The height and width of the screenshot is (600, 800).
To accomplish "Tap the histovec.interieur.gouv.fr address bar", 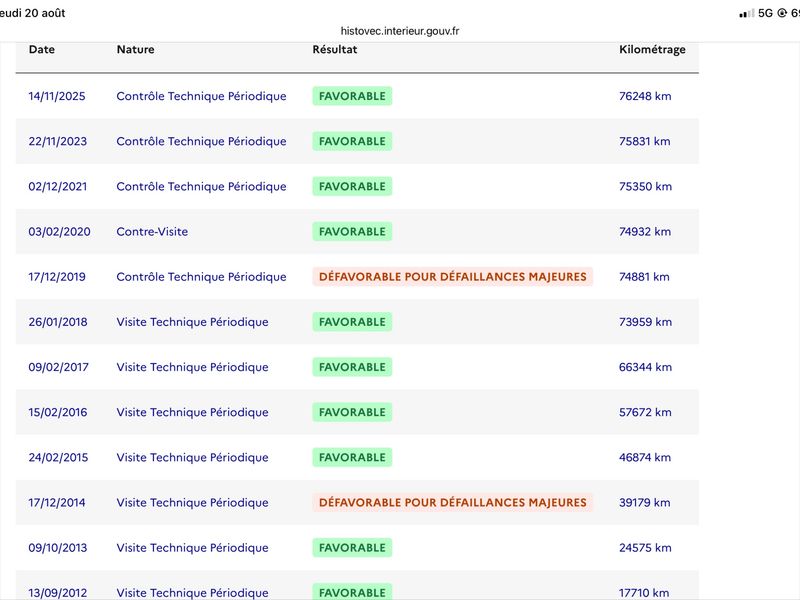I will (399, 31).
